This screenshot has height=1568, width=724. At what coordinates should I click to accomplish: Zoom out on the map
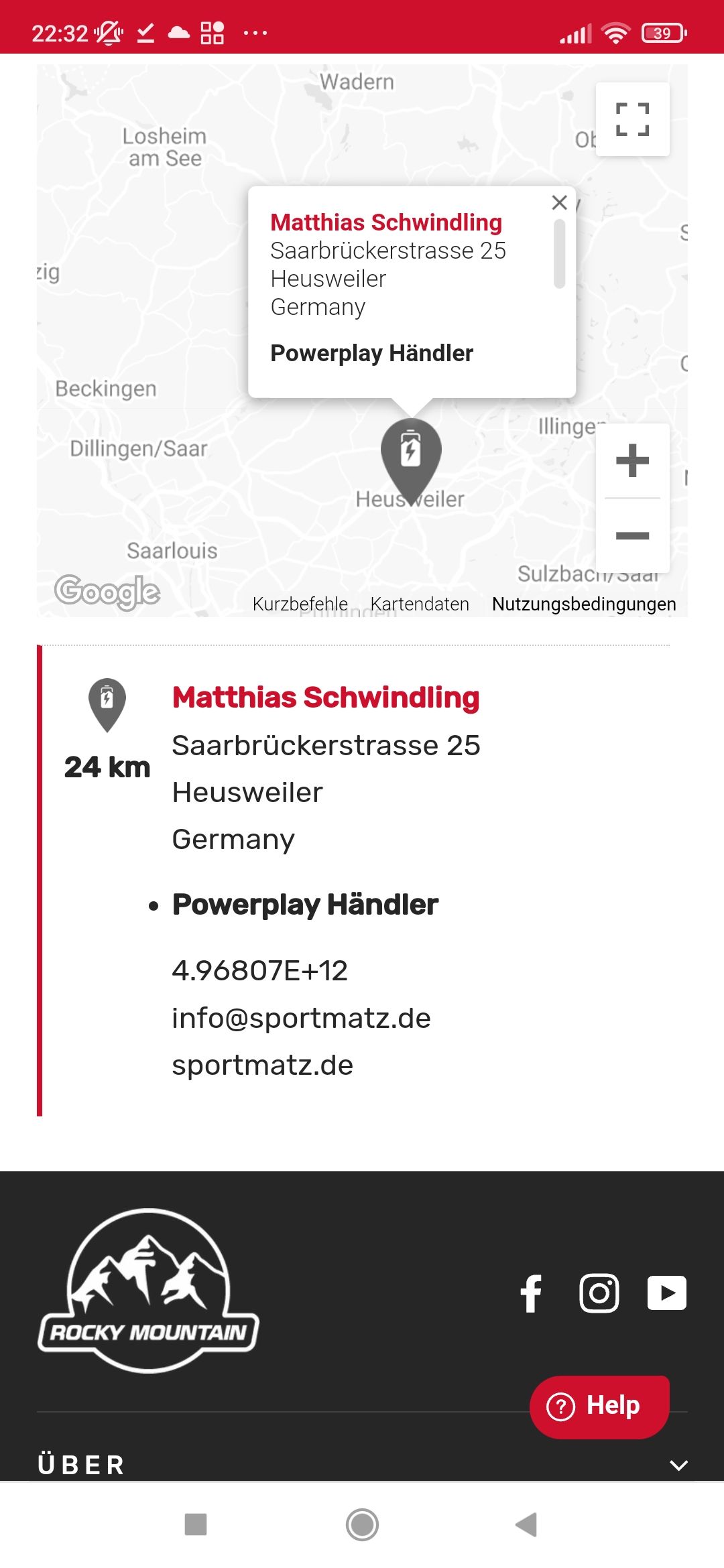632,535
